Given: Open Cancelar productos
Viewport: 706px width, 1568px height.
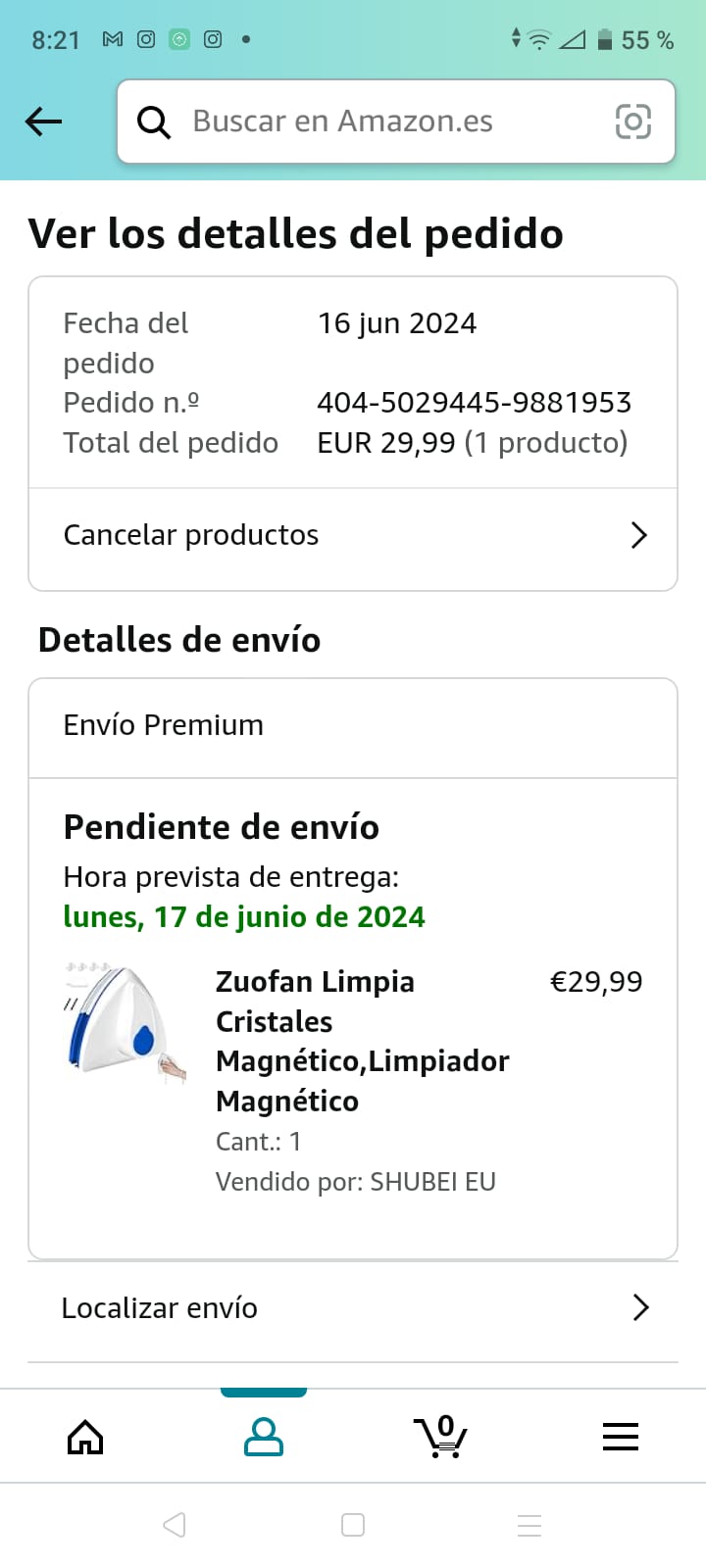Looking at the screenshot, I should pos(353,535).
